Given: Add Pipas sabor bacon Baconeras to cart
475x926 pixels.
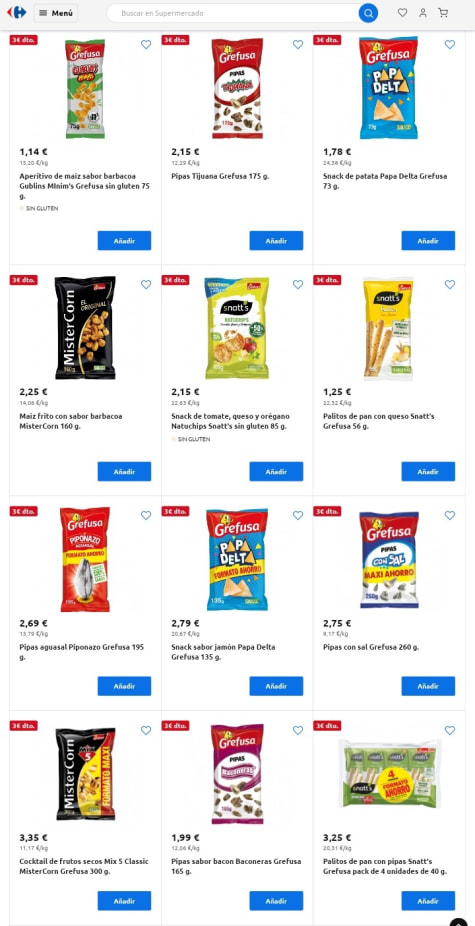Looking at the screenshot, I should coord(276,901).
